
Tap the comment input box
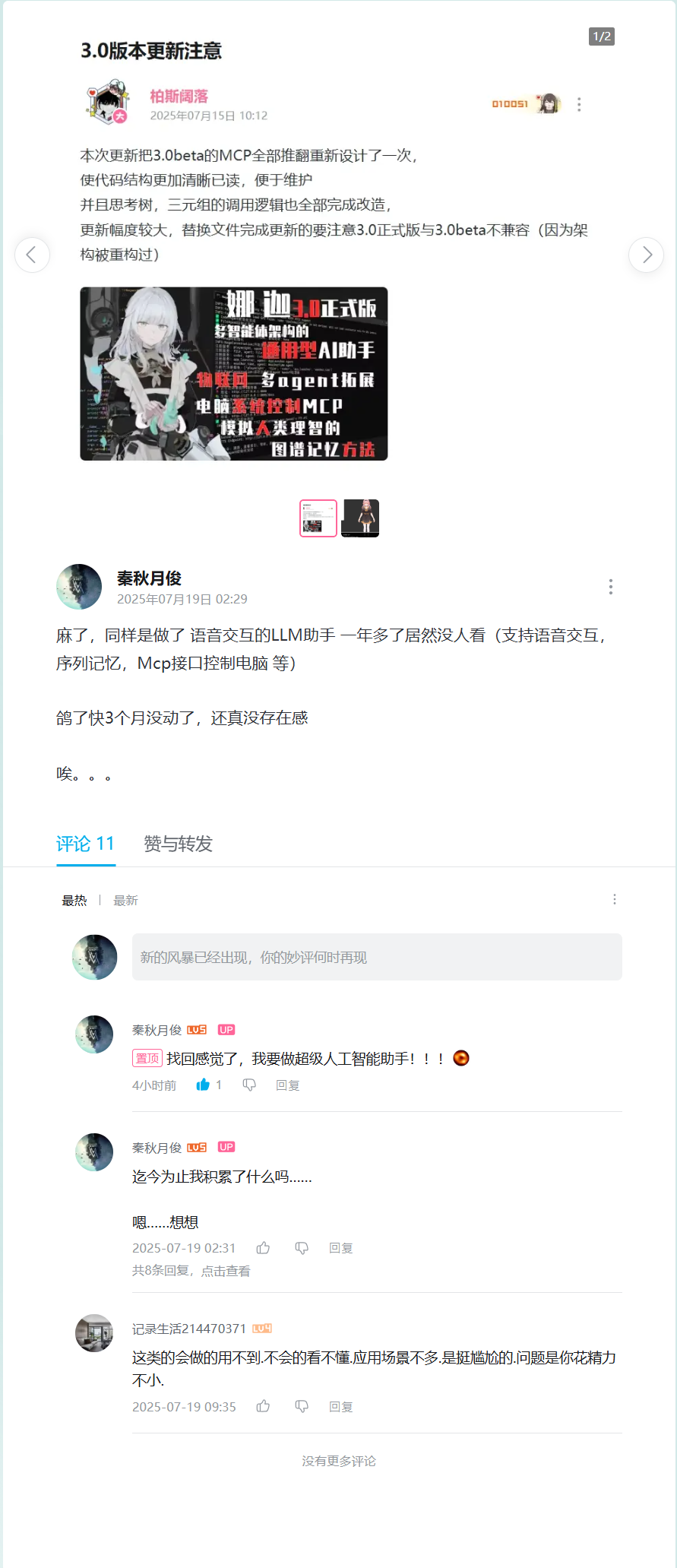tap(376, 957)
